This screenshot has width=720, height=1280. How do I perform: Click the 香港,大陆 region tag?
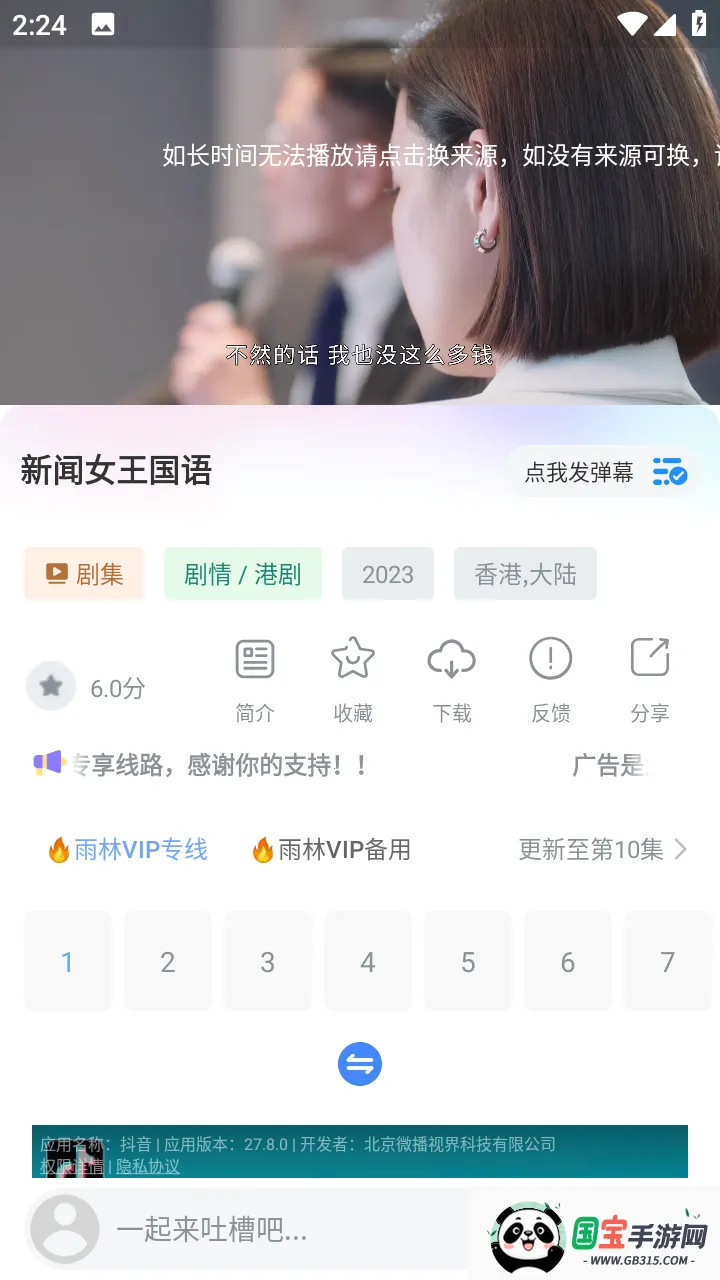point(525,573)
